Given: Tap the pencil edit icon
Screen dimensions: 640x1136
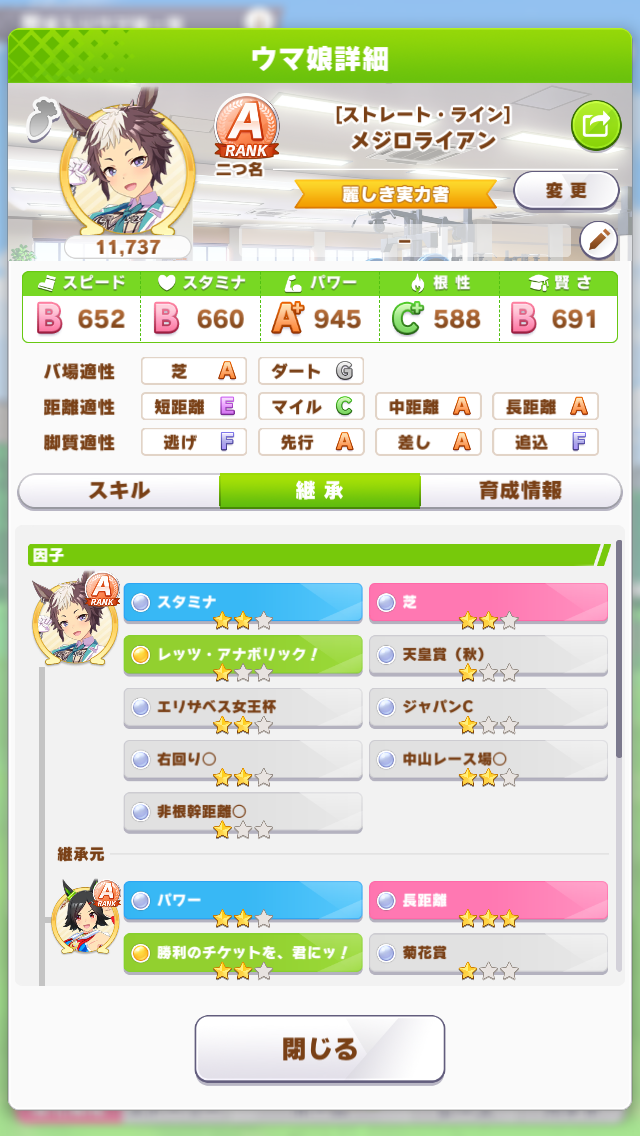Looking at the screenshot, I should tap(598, 240).
